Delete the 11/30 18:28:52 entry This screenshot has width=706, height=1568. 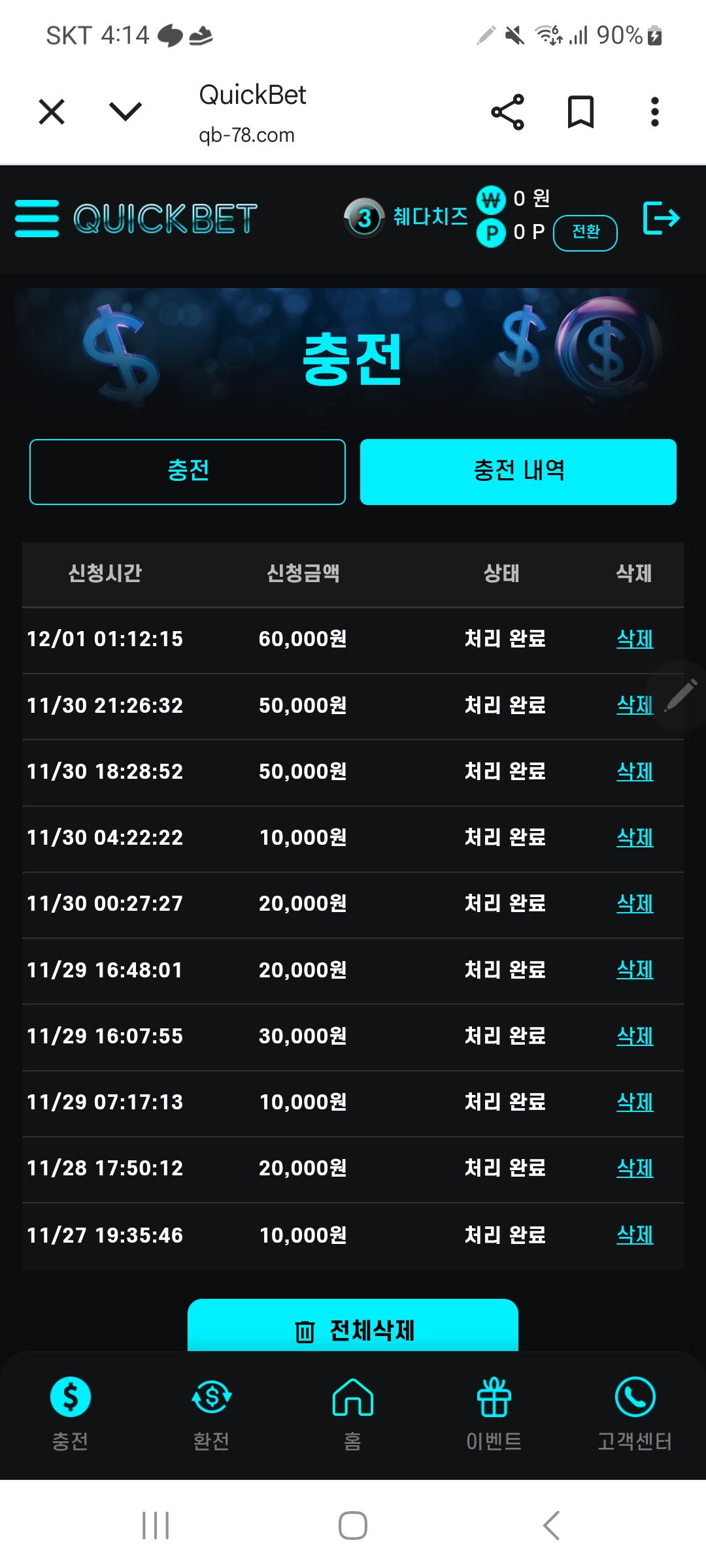(x=635, y=772)
